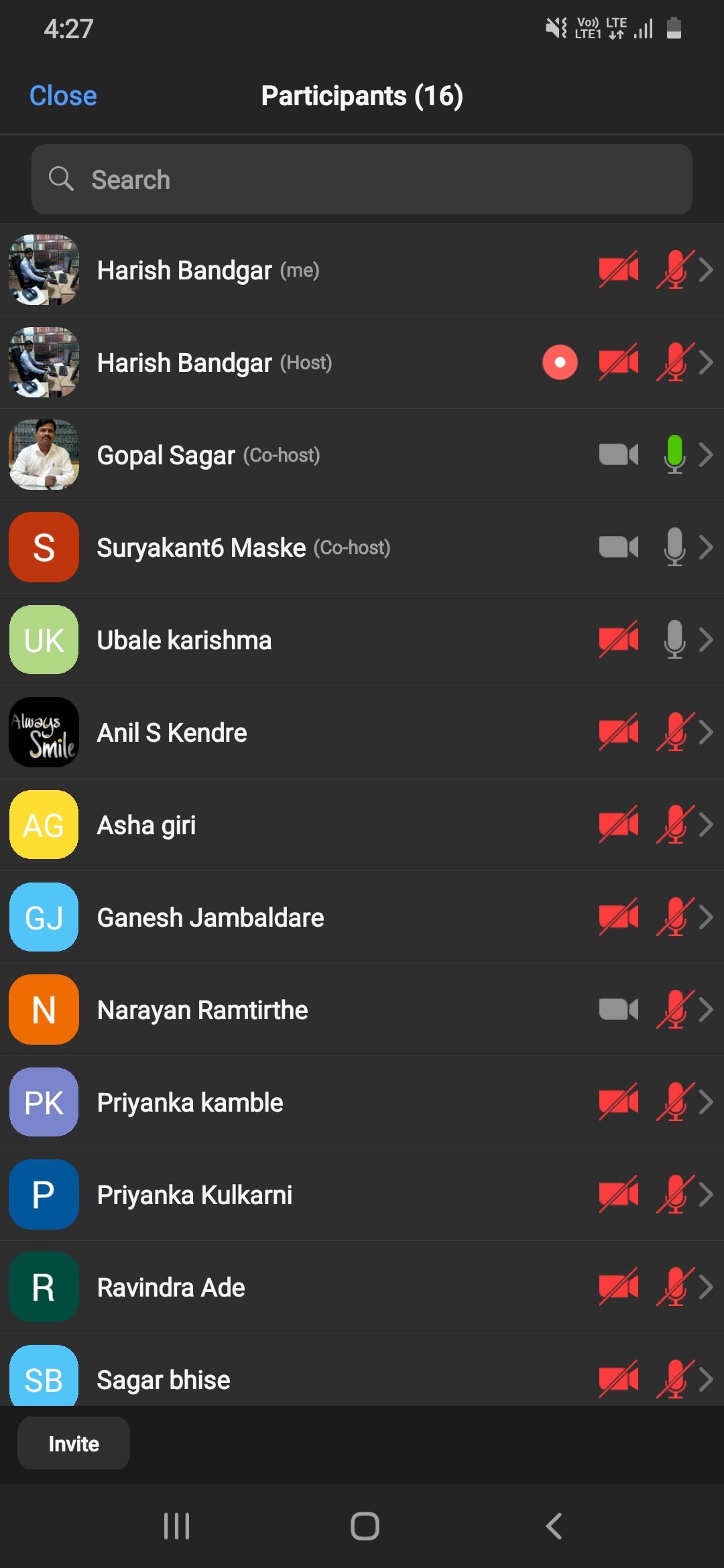Tap Sagar bhise participant row
This screenshot has height=1568, width=724.
(x=362, y=1370)
